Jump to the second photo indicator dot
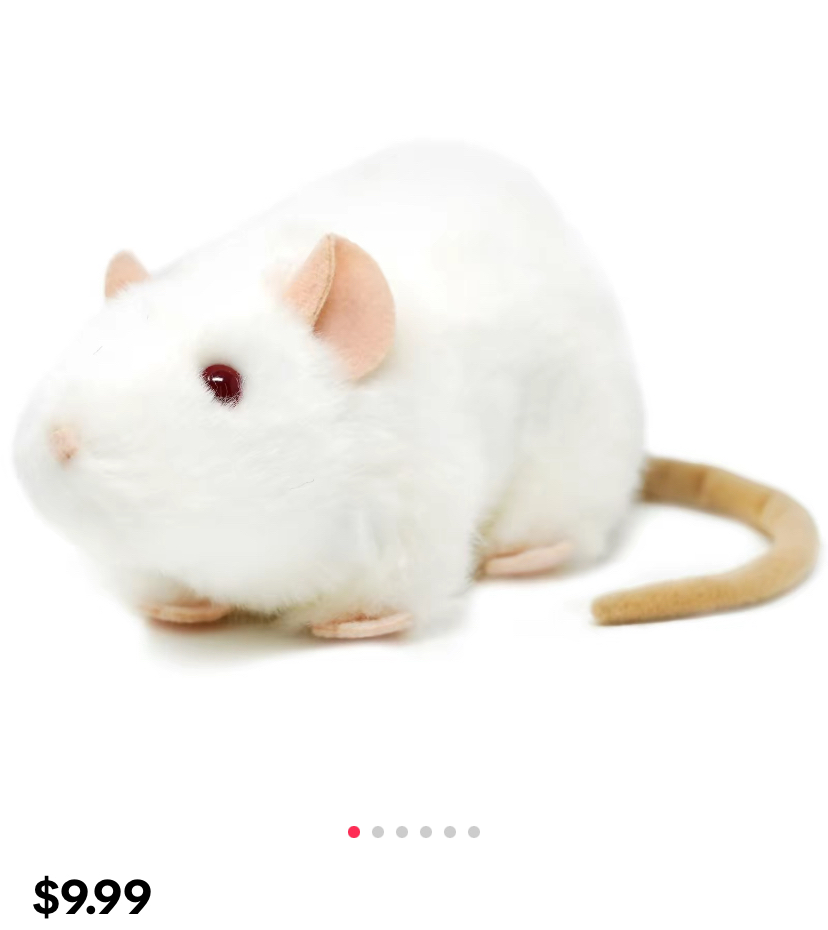 (378, 832)
